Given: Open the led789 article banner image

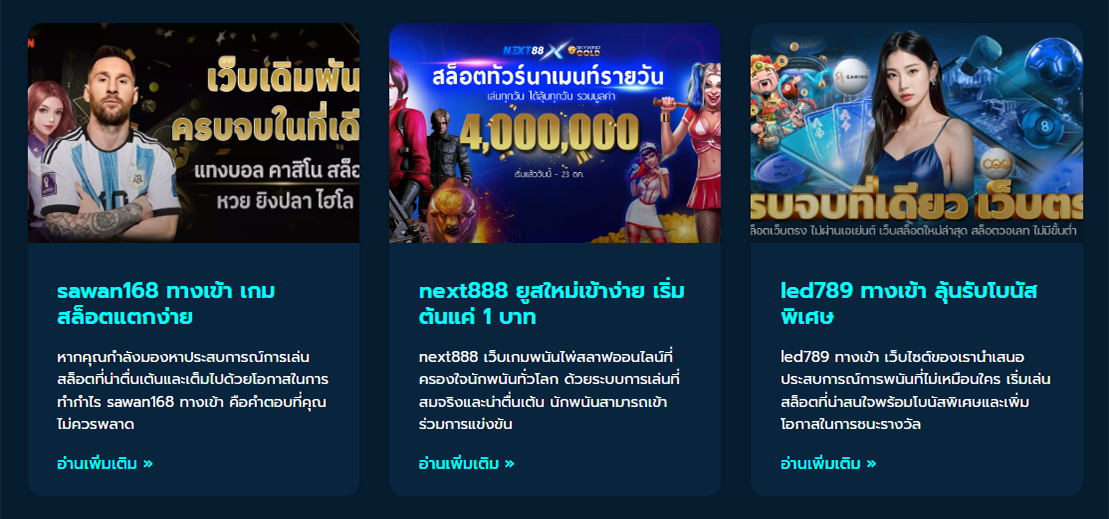Looking at the screenshot, I should point(916,133).
